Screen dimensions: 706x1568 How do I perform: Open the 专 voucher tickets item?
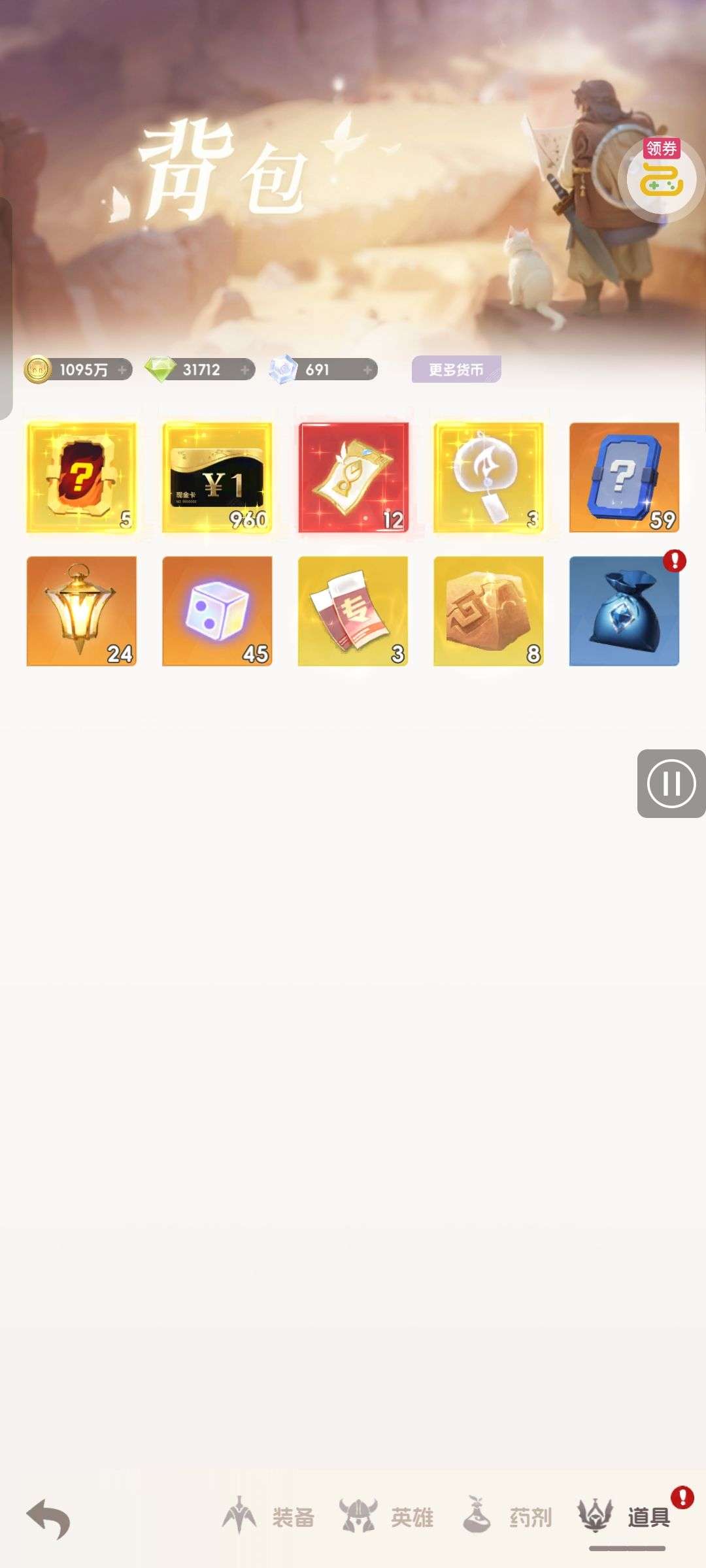pos(353,611)
